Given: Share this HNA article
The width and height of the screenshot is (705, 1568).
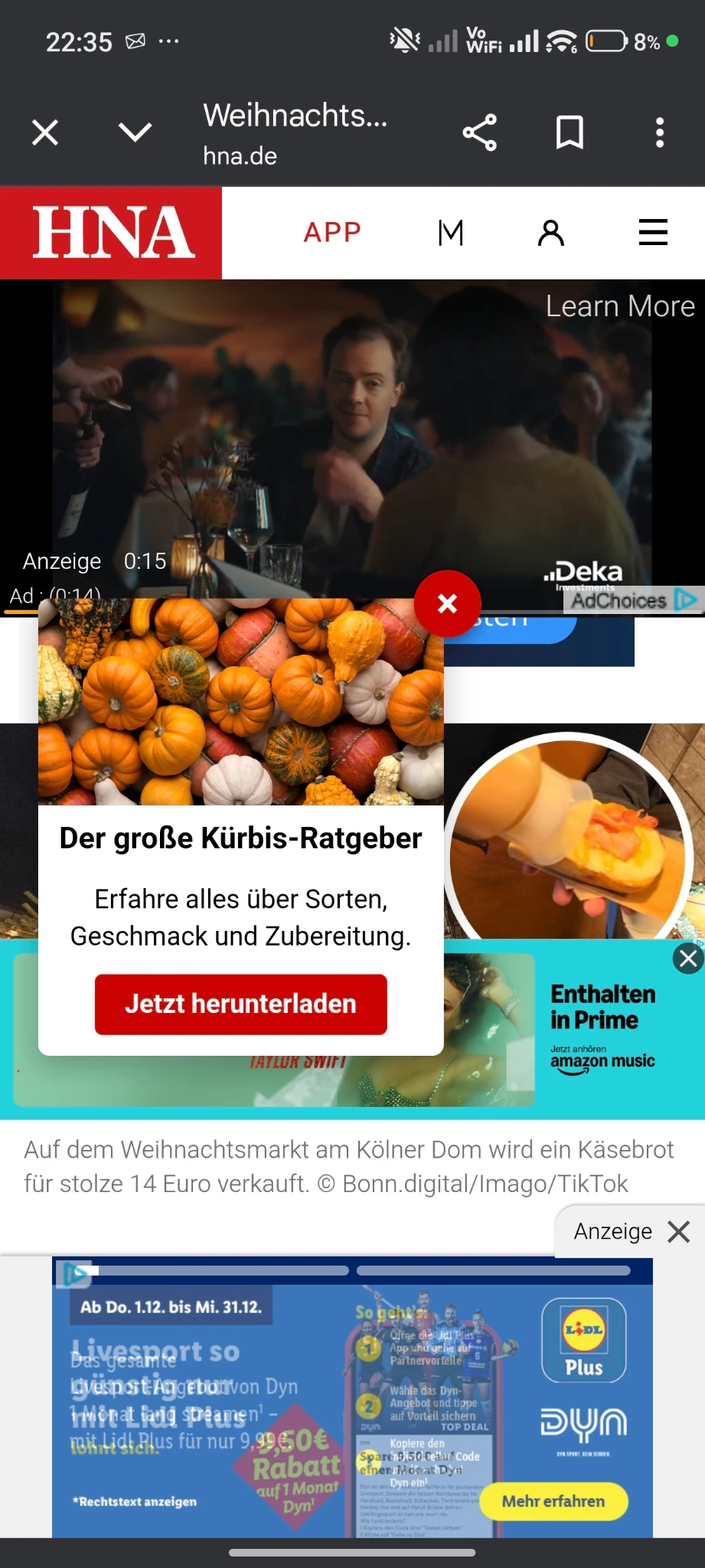Looking at the screenshot, I should tap(480, 133).
